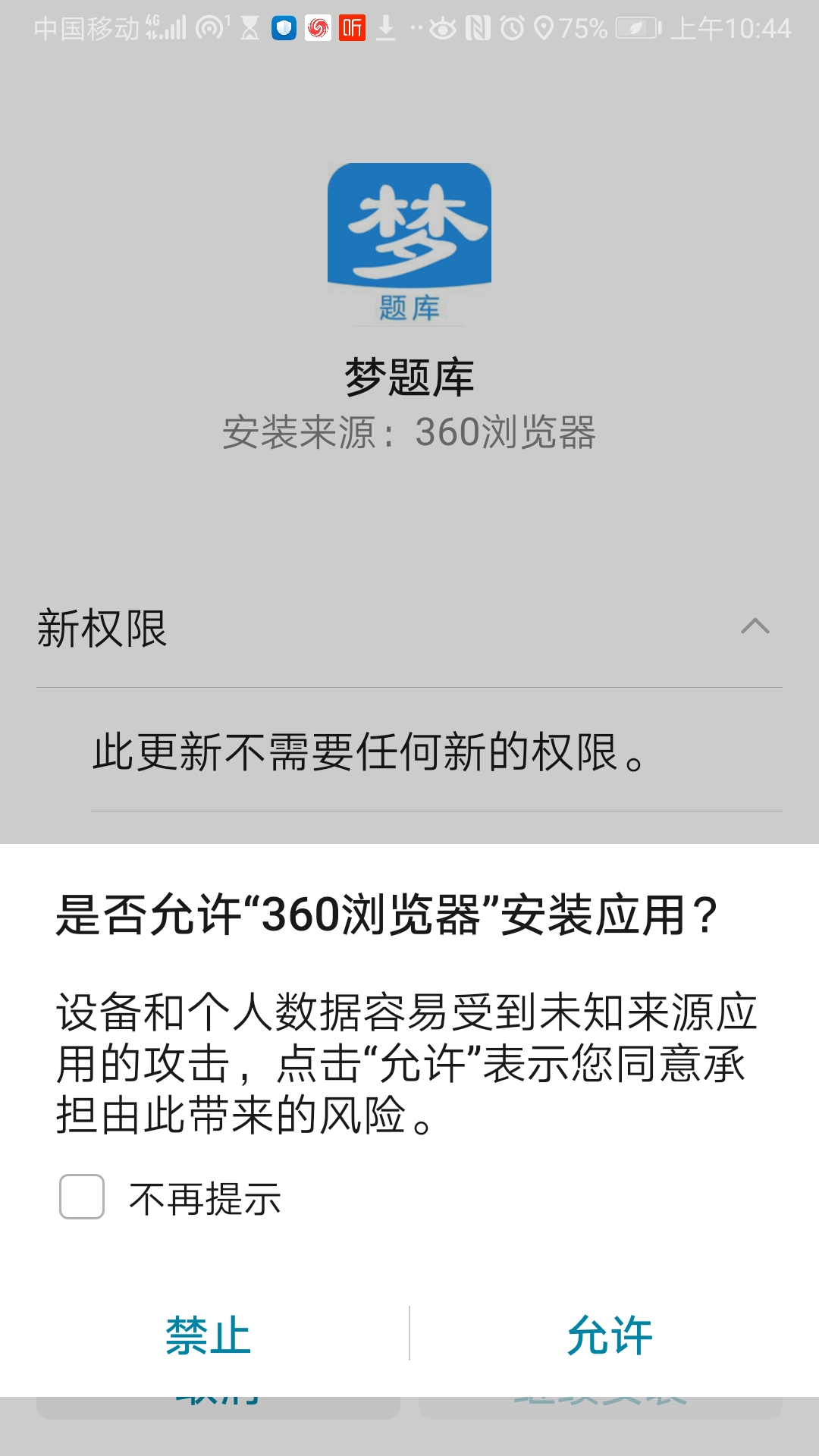Viewport: 819px width, 1456px height.
Task: Check the 不再提示 checkbox
Action: click(82, 1197)
